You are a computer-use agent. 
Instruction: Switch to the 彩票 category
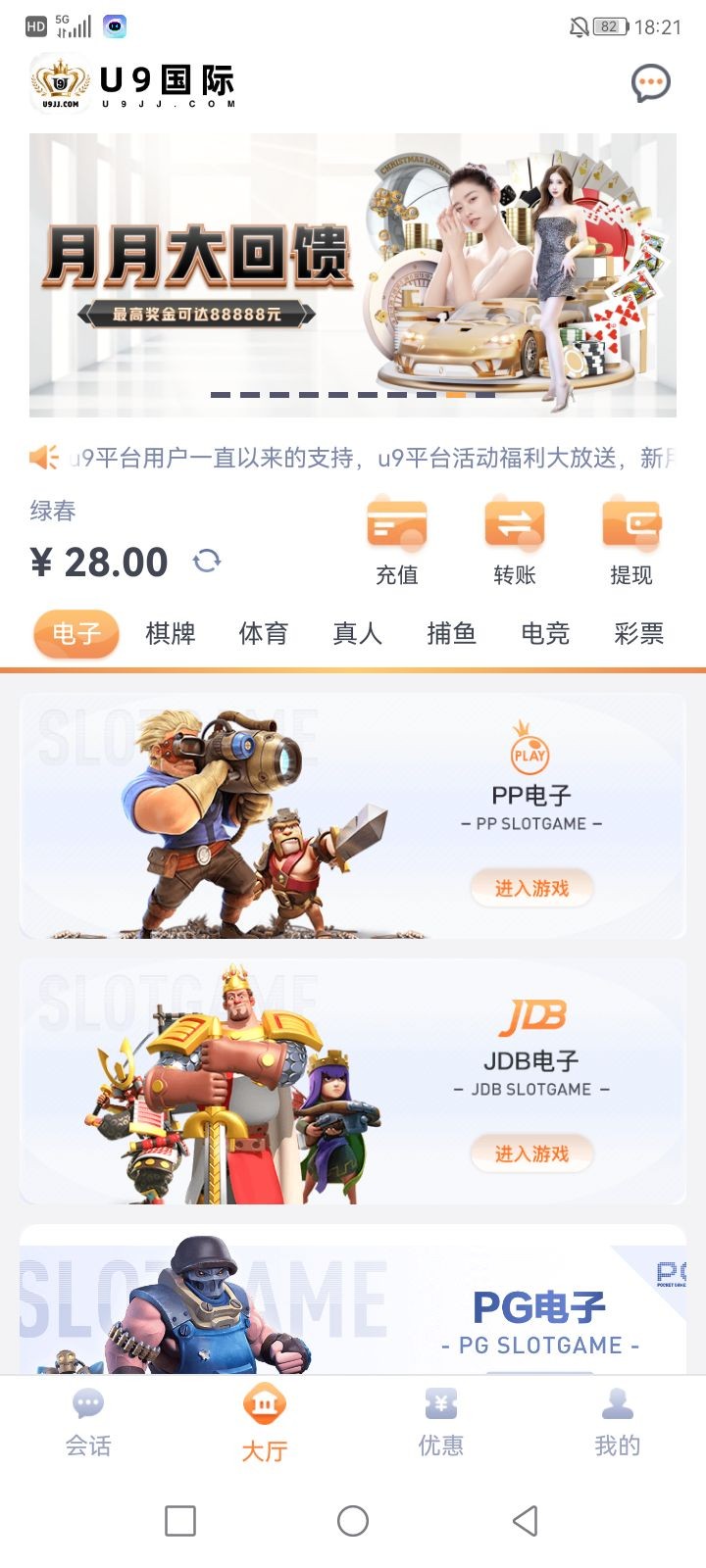[638, 633]
